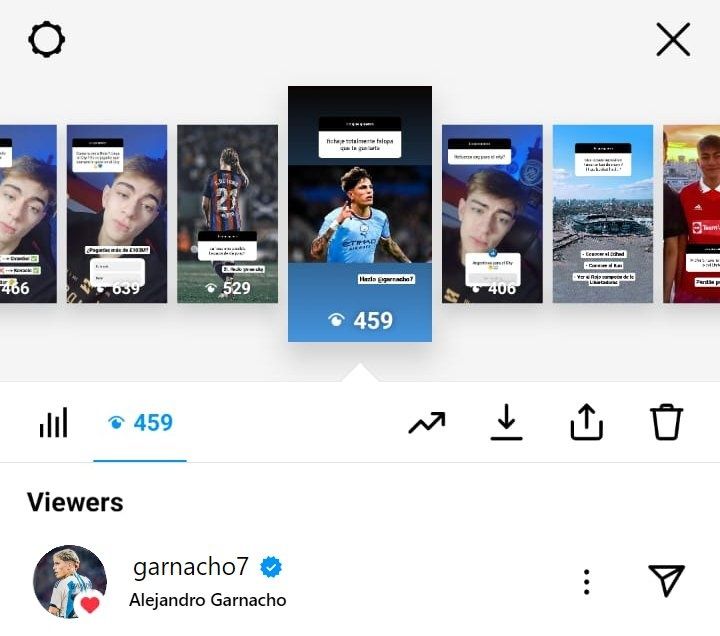The image size is (720, 636).
Task: Open the story thumbnail with 529 views
Action: point(227,214)
